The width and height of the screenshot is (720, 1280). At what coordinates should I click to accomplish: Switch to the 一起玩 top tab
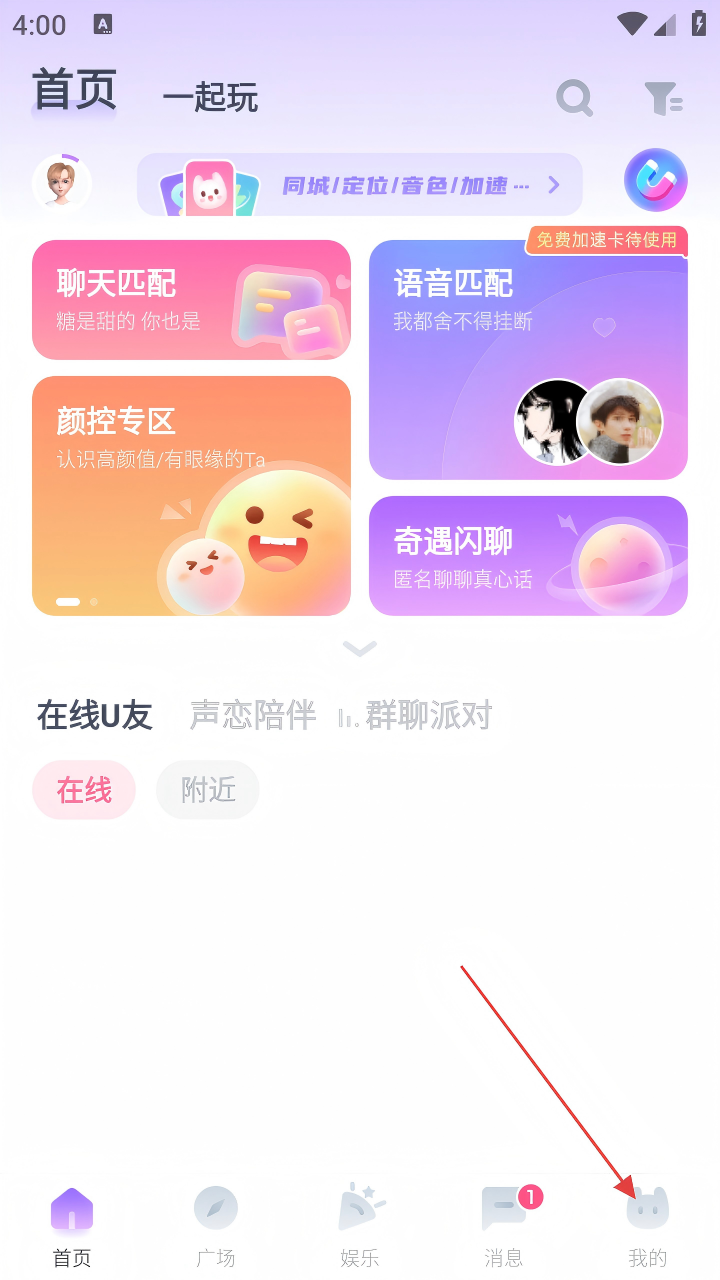point(210,98)
